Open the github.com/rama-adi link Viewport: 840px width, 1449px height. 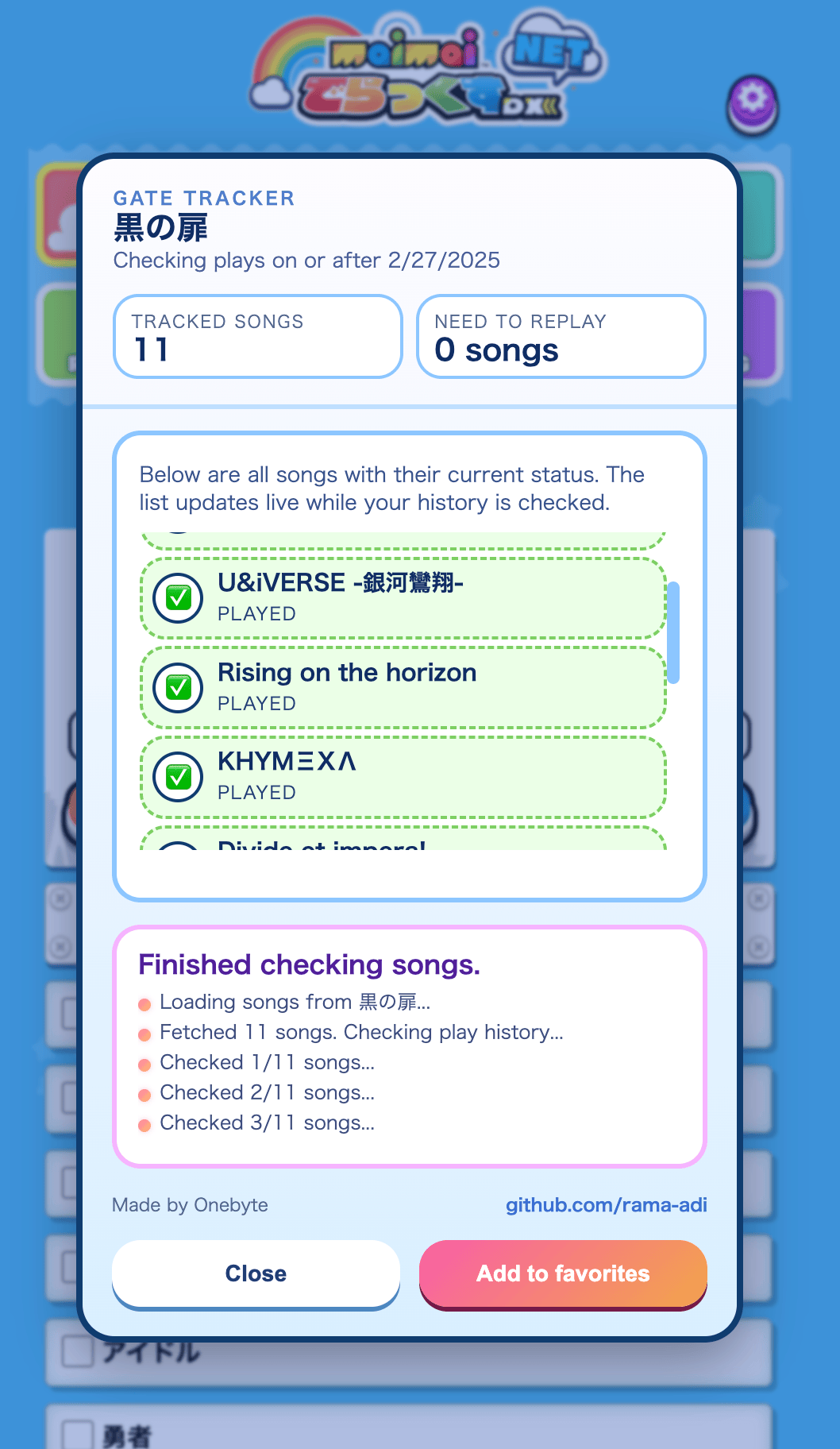pos(606,1205)
